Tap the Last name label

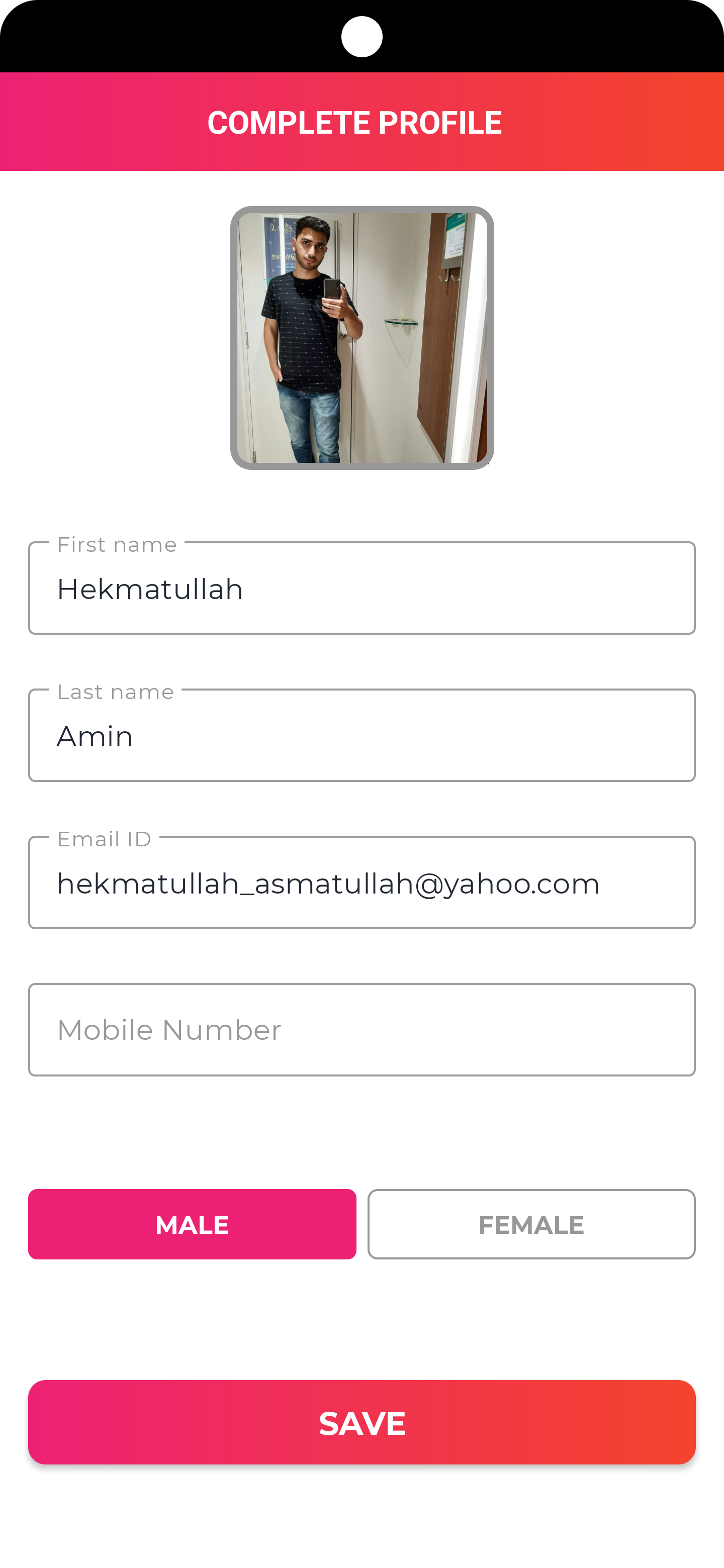pos(115,692)
